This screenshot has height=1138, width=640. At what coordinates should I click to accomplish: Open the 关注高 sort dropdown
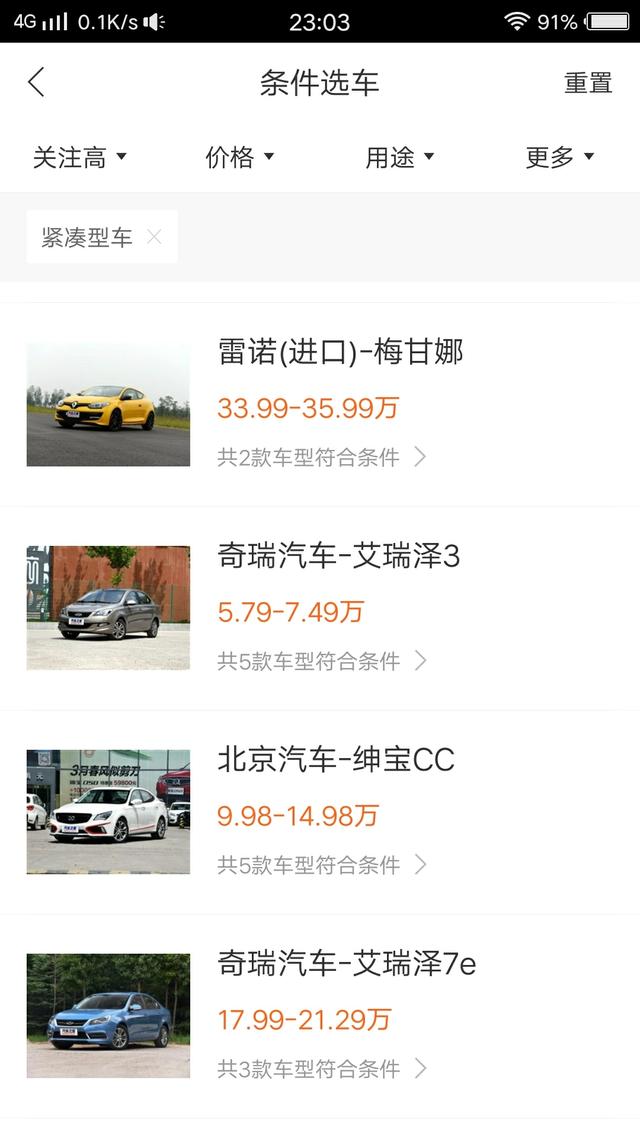click(80, 157)
